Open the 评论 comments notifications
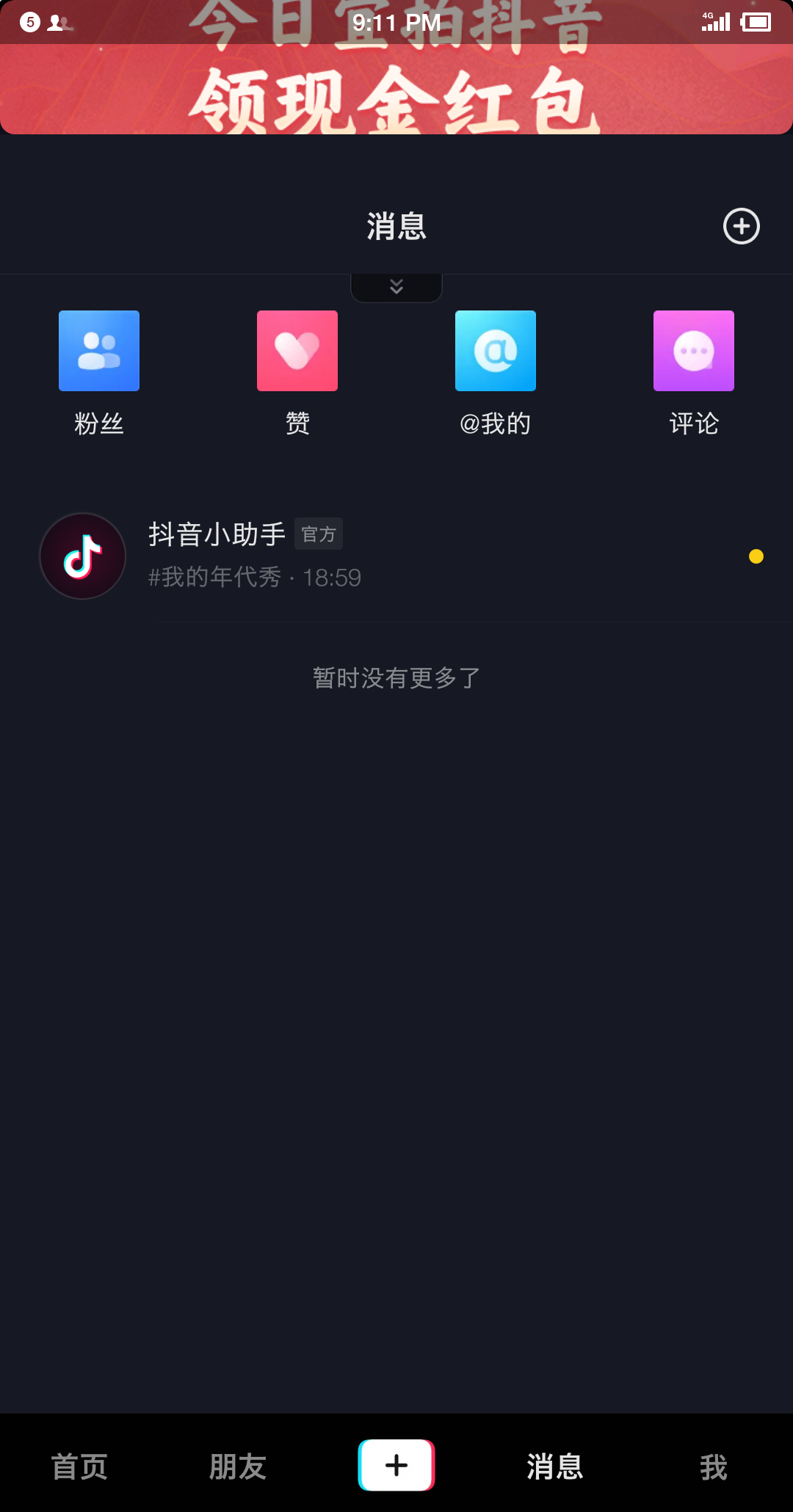Screen dimensions: 793x1512 click(694, 373)
